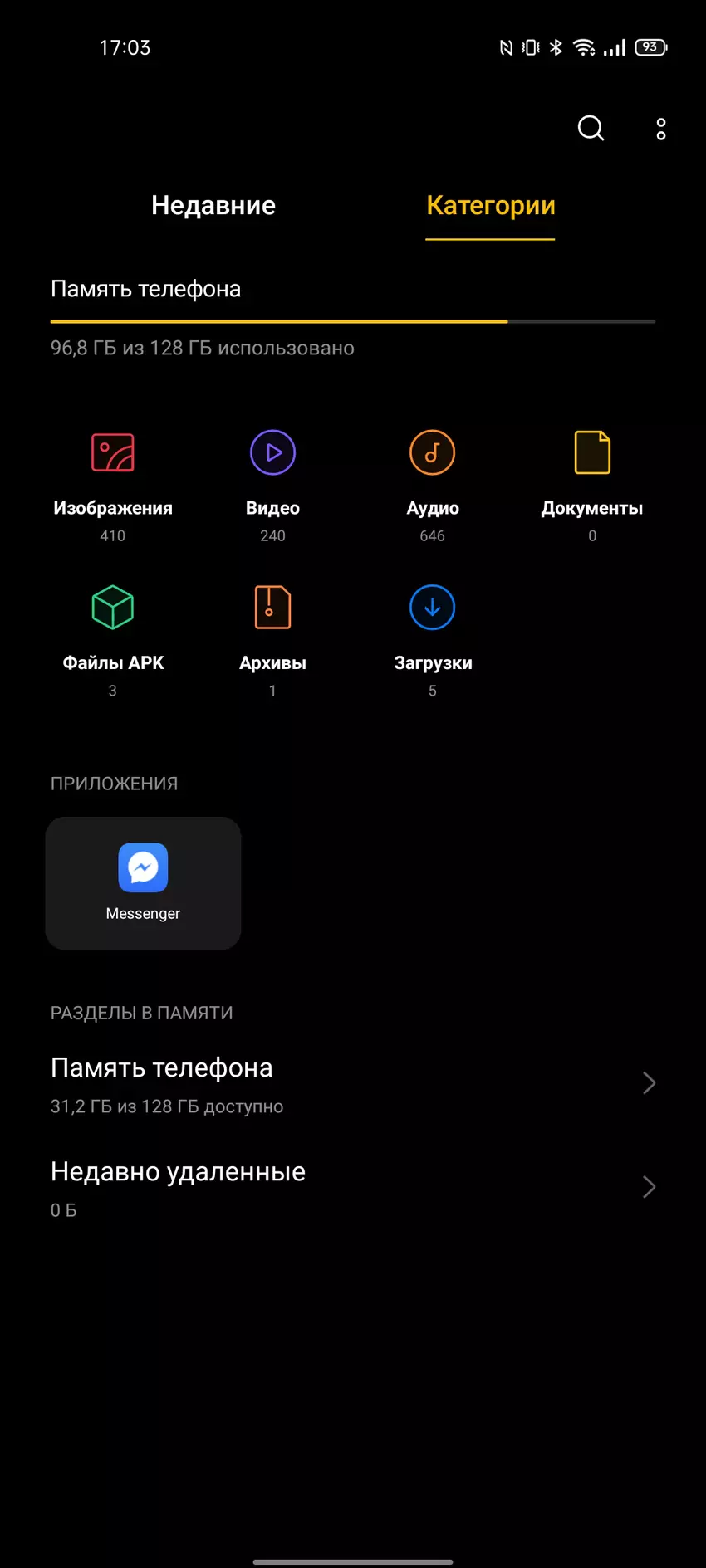
Task: Open Messenger app files
Action: pyautogui.click(x=143, y=883)
